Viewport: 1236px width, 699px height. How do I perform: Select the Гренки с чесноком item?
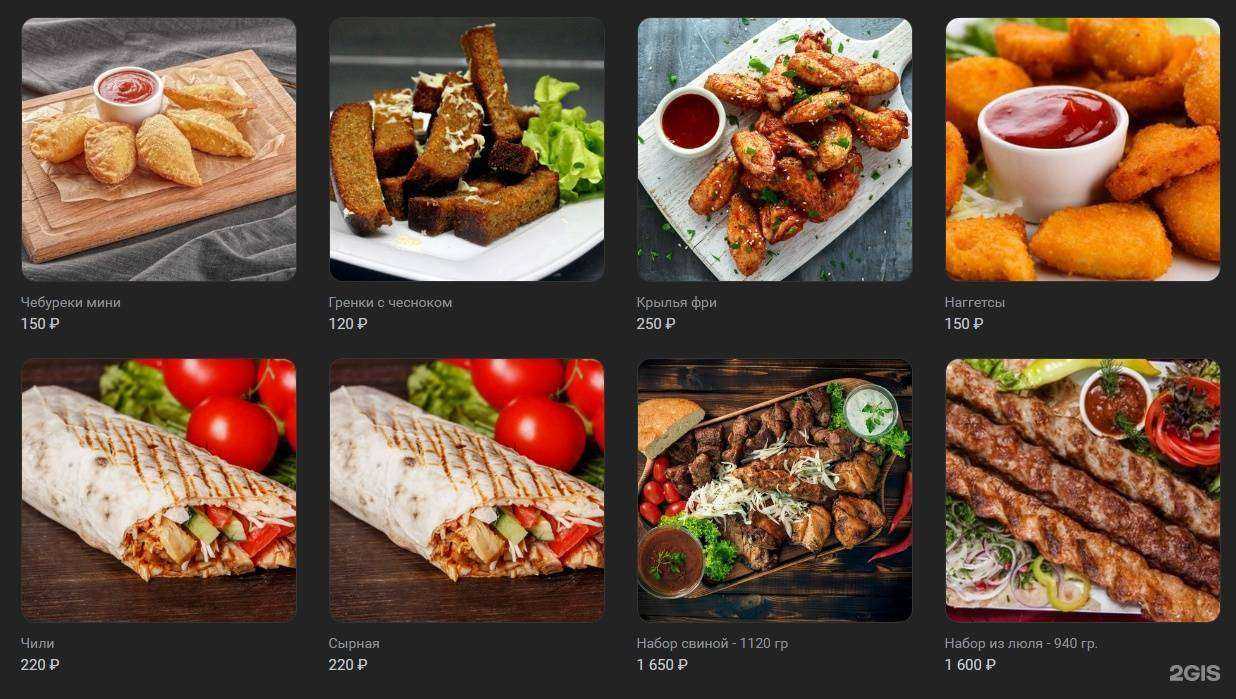tap(466, 149)
